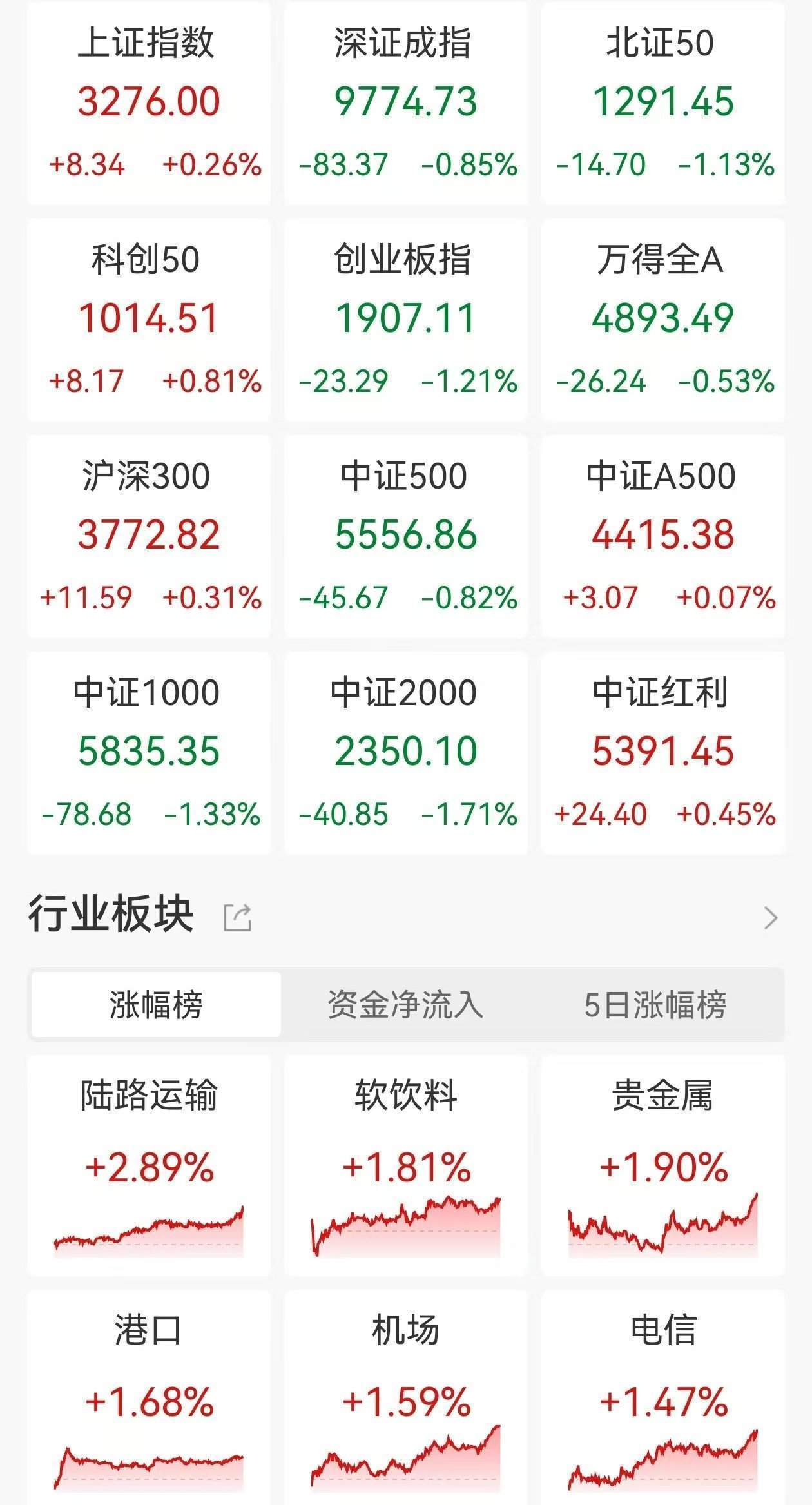812x1505 pixels.
Task: Open the 中证红利 index card
Action: (x=662, y=753)
